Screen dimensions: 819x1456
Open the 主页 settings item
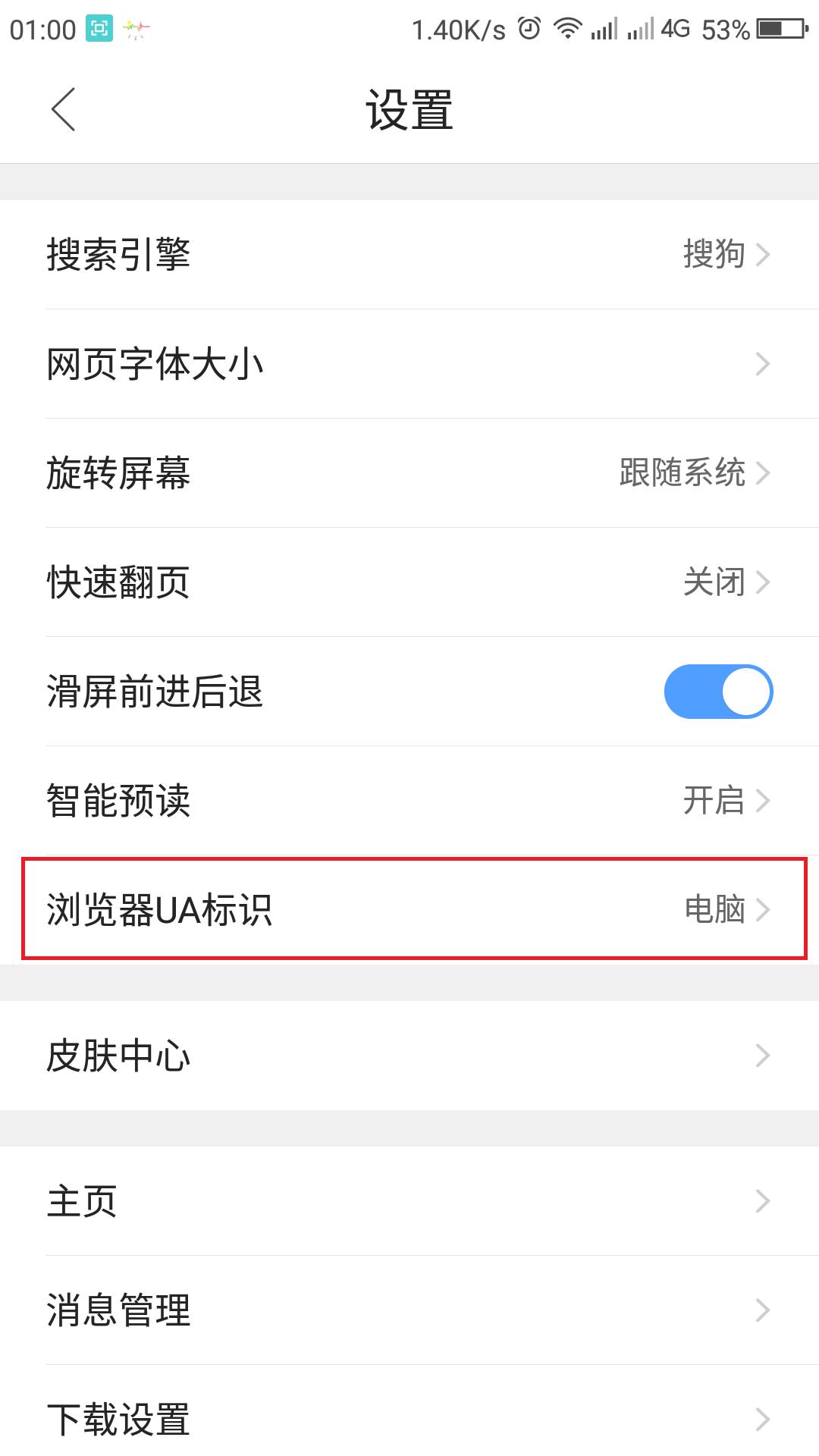point(409,1200)
